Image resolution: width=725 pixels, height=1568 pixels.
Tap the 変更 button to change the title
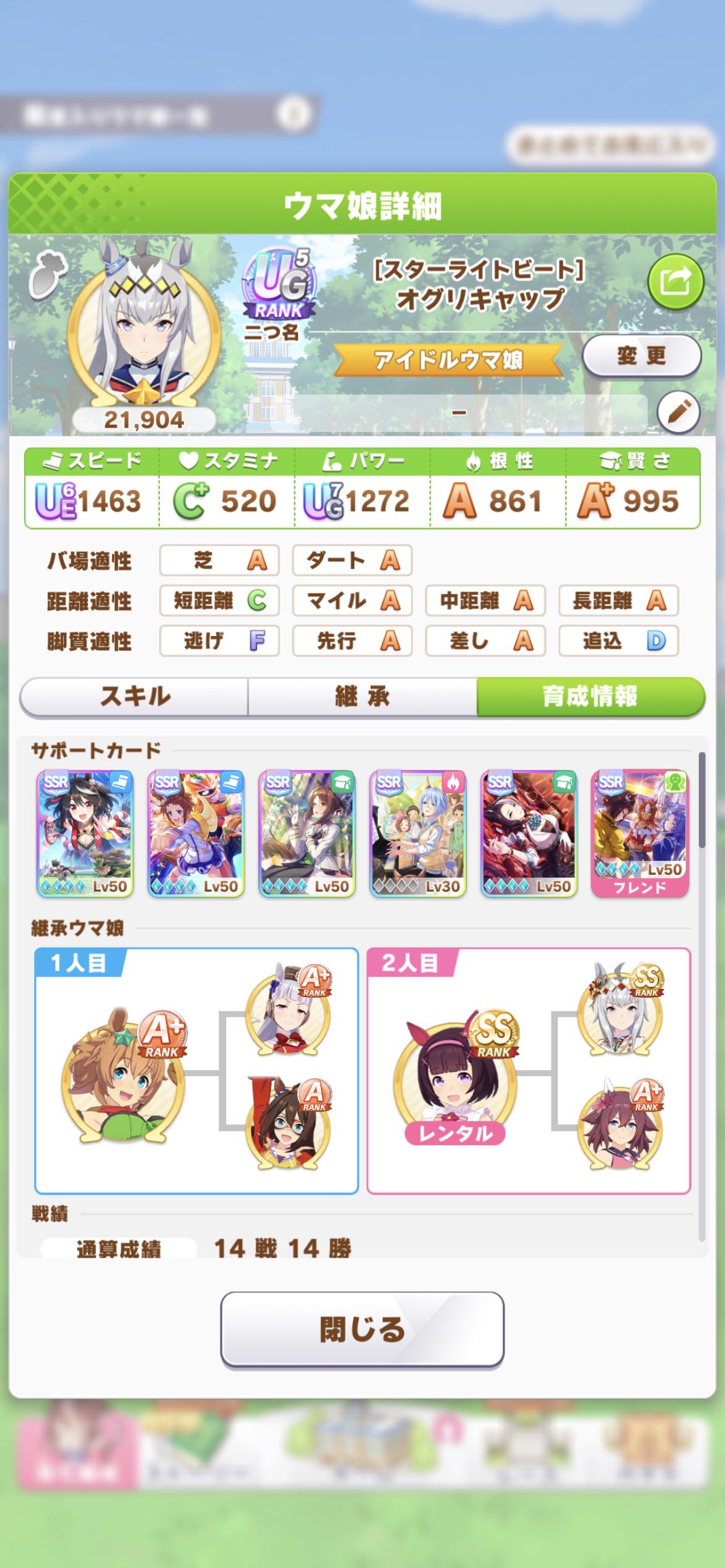(x=641, y=356)
